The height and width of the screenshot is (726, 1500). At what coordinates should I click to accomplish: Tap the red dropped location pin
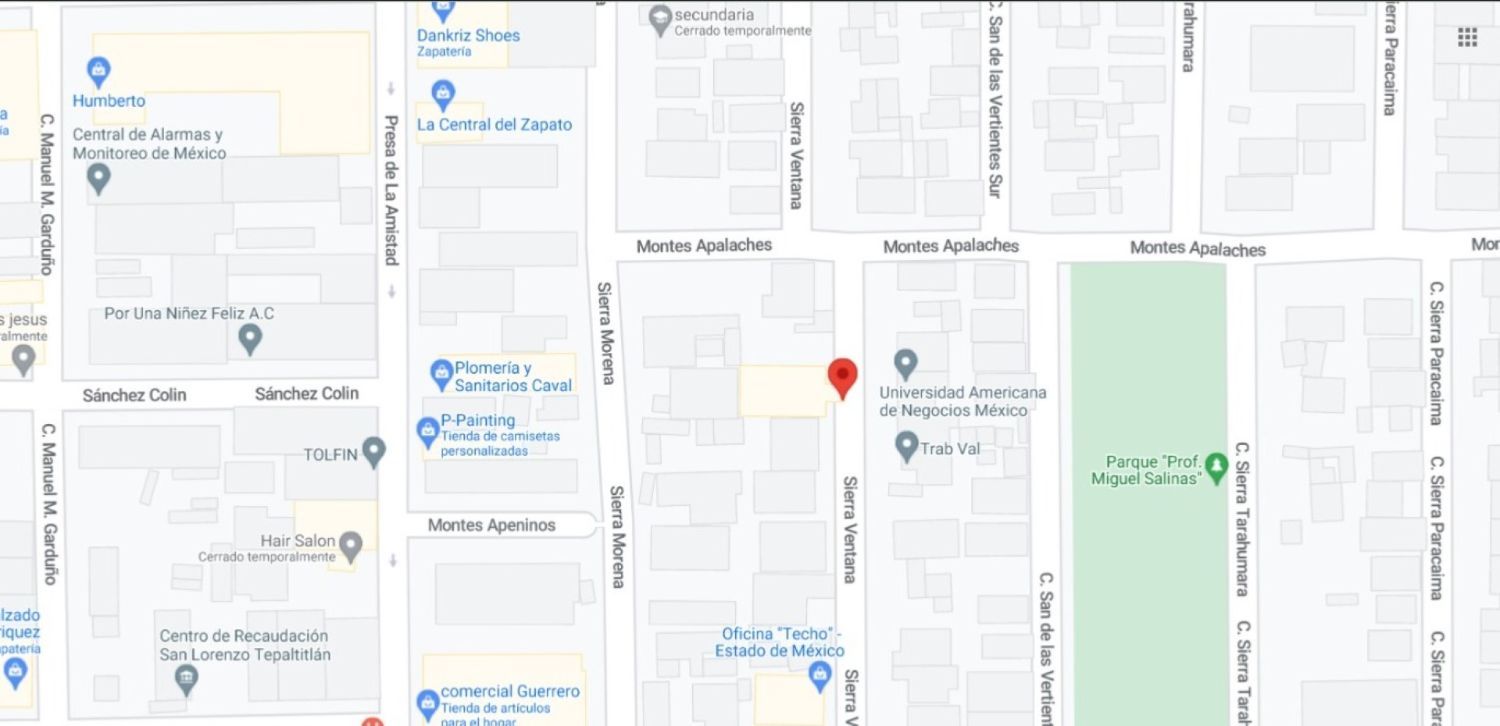coord(843,379)
